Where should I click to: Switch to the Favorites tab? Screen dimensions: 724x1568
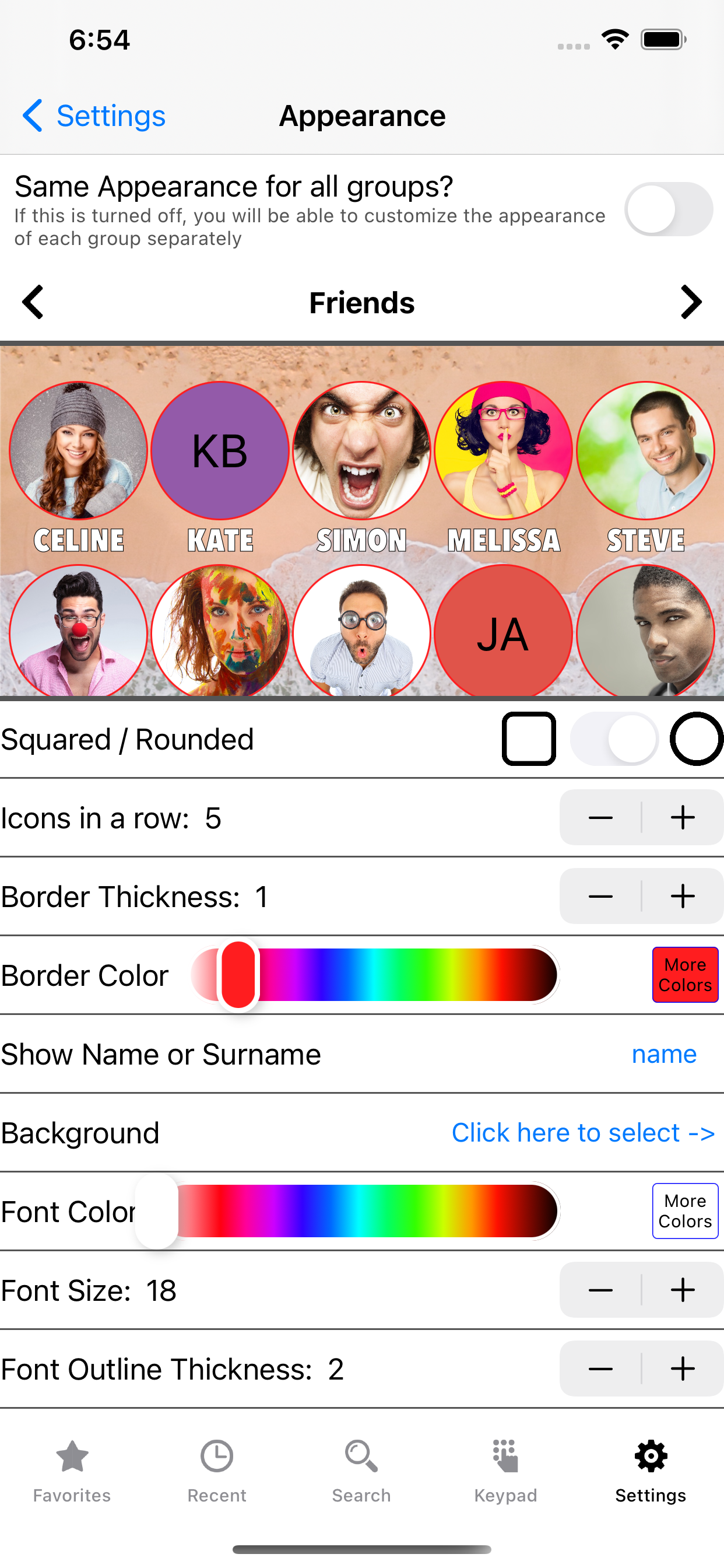point(72,1471)
